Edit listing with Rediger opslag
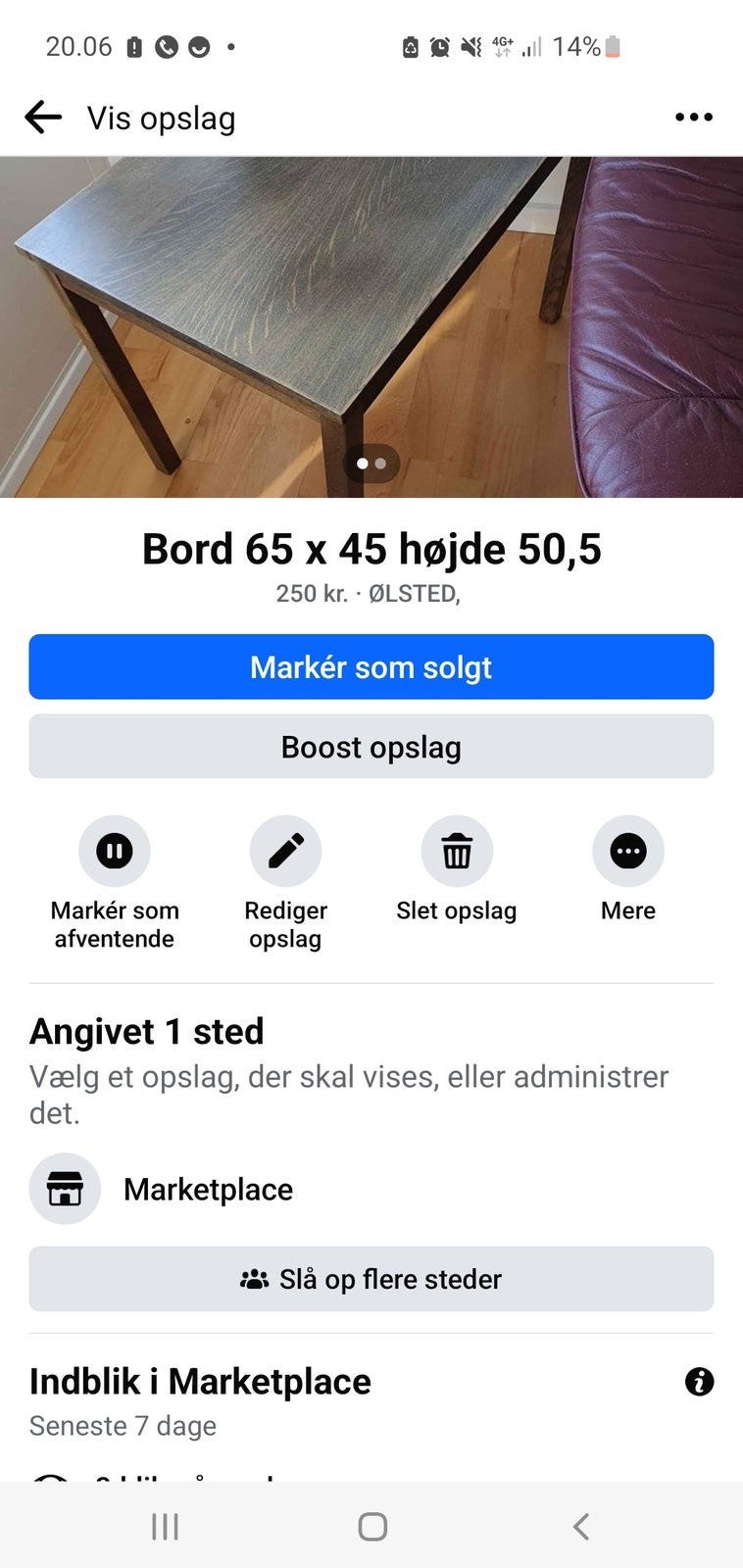 285,851
